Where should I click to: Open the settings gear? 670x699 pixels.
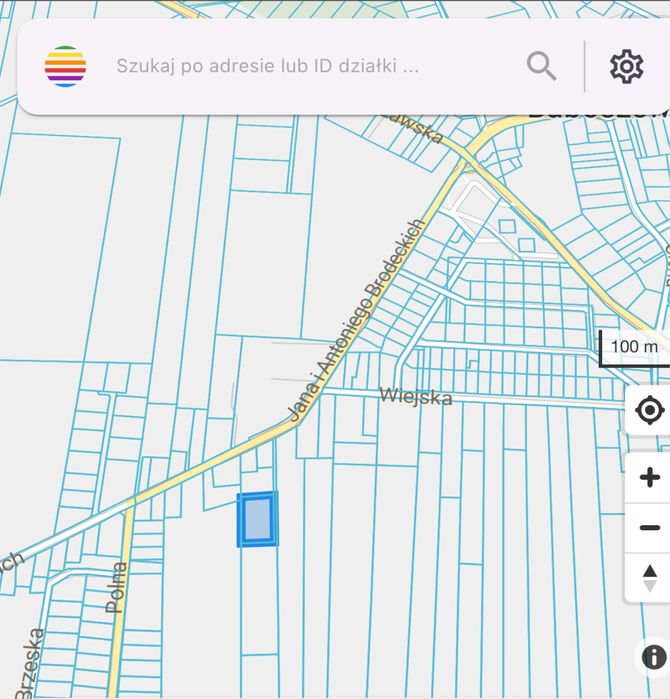(626, 66)
